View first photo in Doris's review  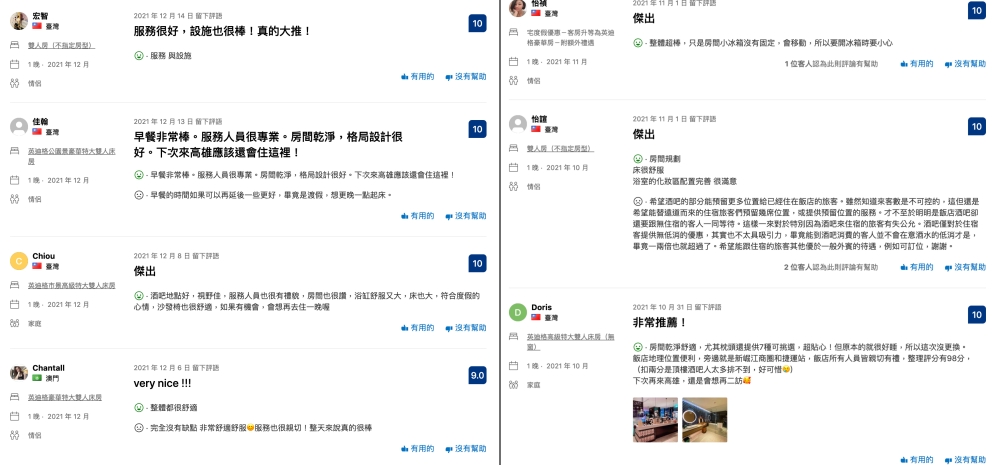(x=655, y=419)
